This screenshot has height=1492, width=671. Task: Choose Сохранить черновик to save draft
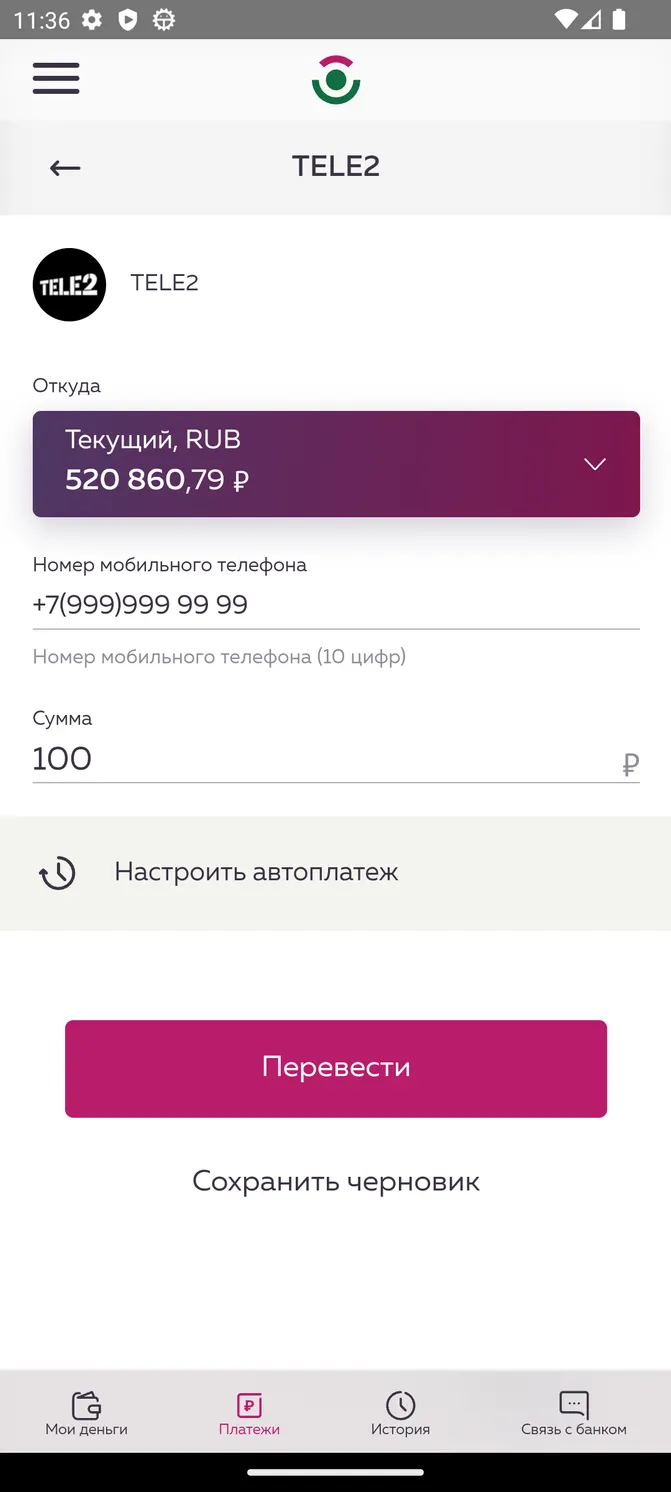tap(336, 1181)
